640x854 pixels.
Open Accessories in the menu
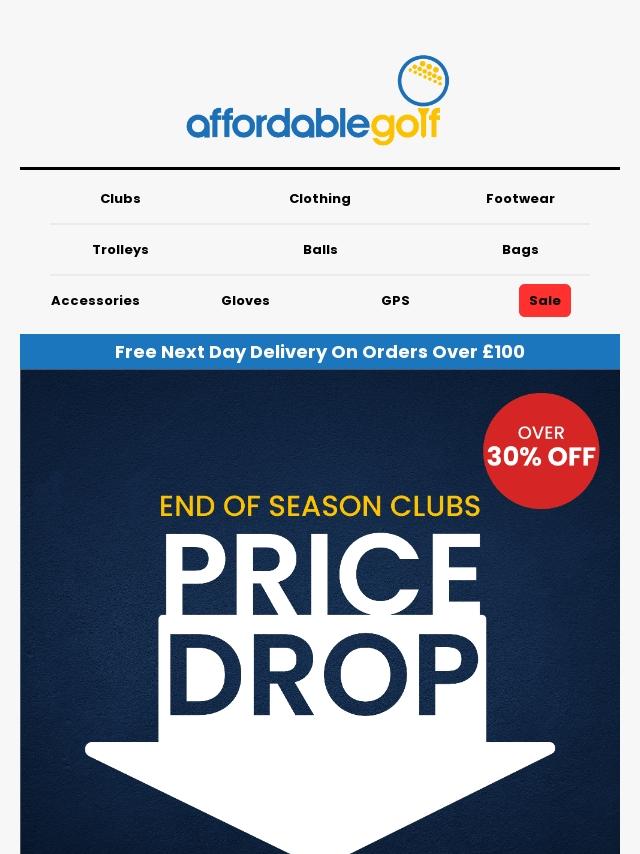click(x=95, y=301)
